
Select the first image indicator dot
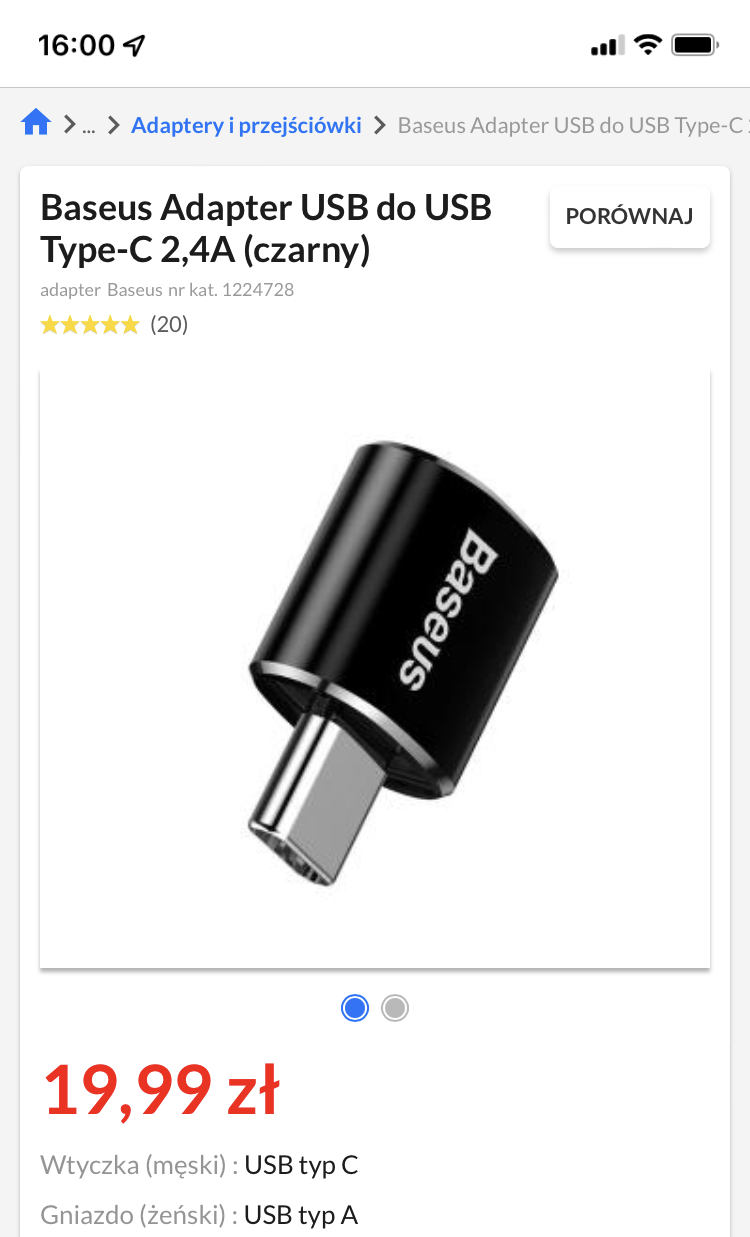(x=355, y=1008)
